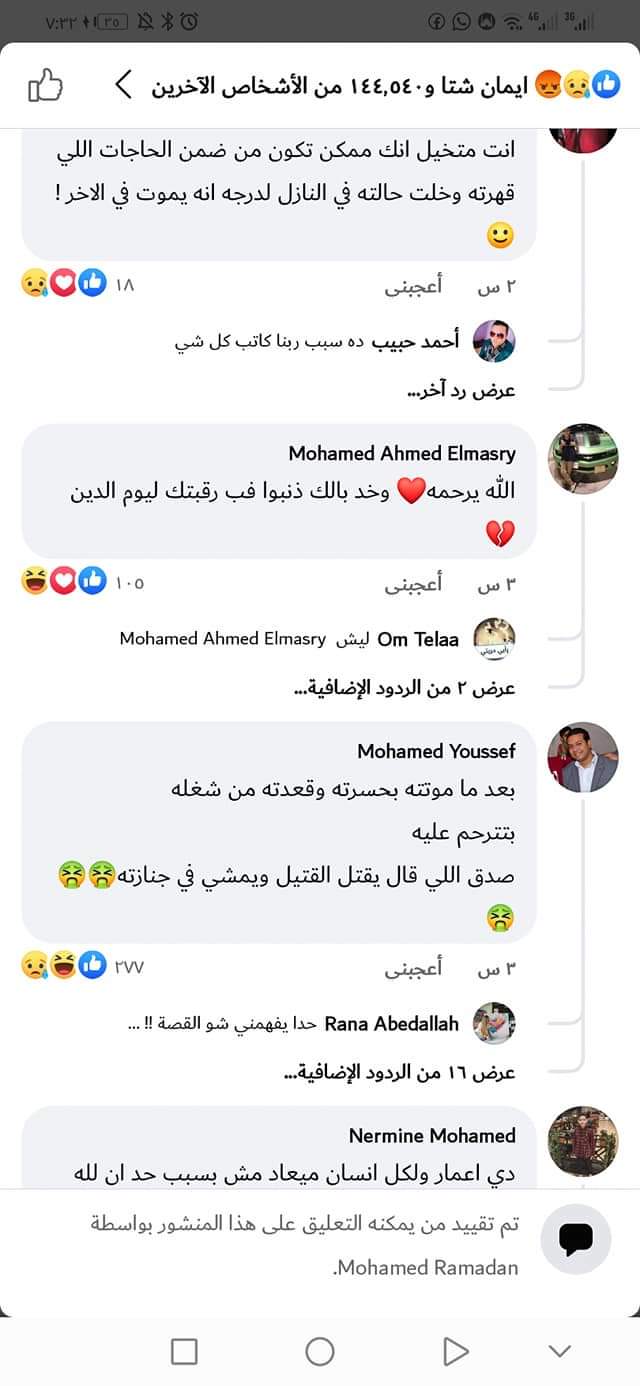Go to home via the circle button
Image resolution: width=640 pixels, height=1386 pixels.
click(x=320, y=1352)
